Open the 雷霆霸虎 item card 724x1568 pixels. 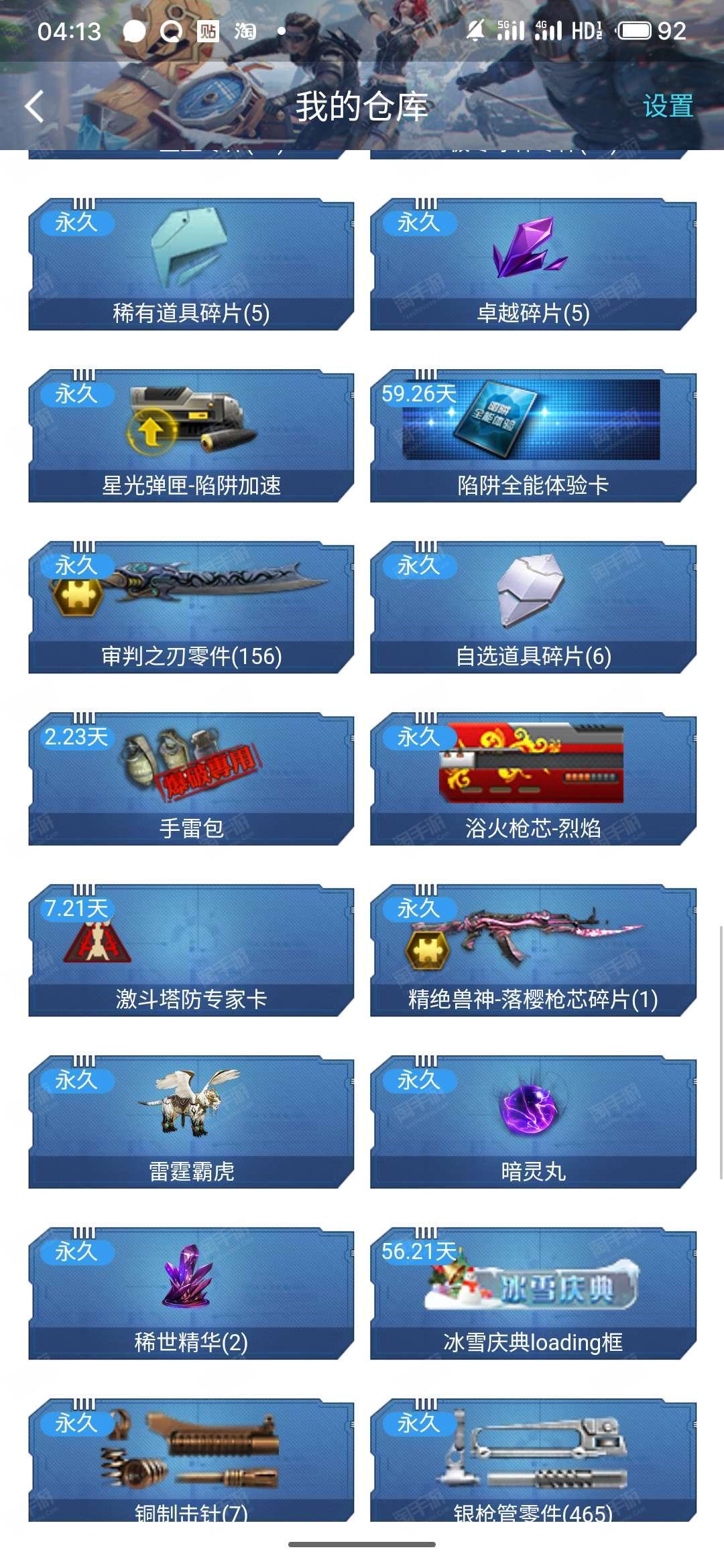[x=191, y=1122]
